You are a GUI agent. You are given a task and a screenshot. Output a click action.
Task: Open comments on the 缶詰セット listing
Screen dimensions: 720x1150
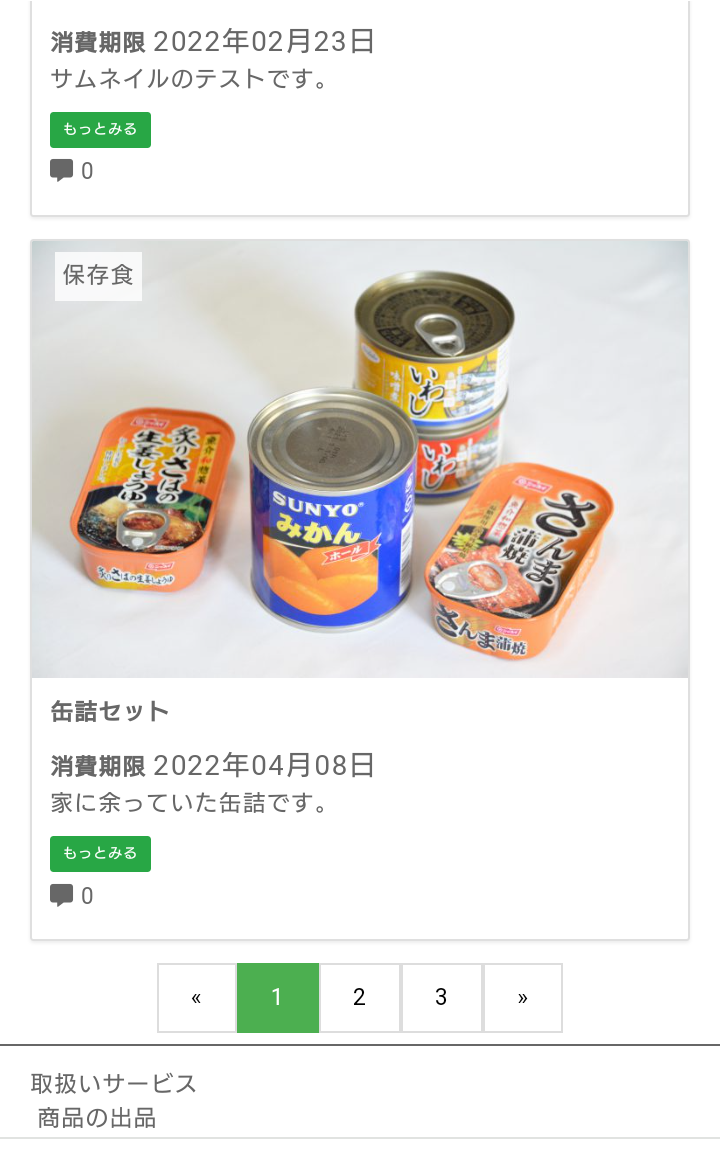tap(71, 896)
